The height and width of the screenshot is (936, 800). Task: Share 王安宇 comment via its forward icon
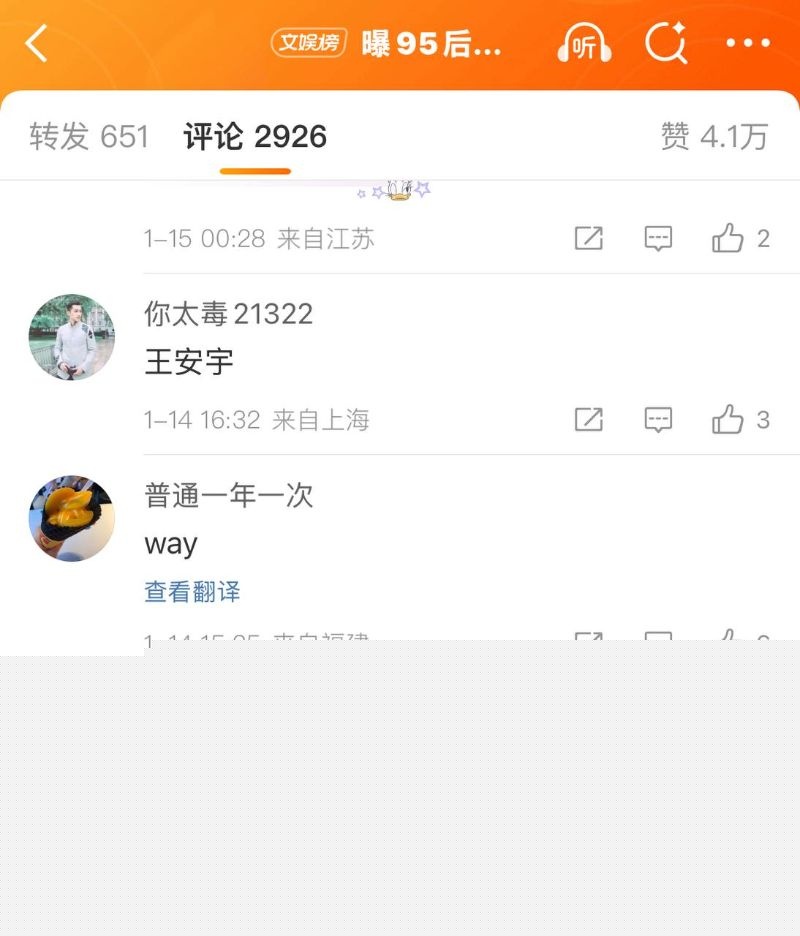click(x=588, y=420)
